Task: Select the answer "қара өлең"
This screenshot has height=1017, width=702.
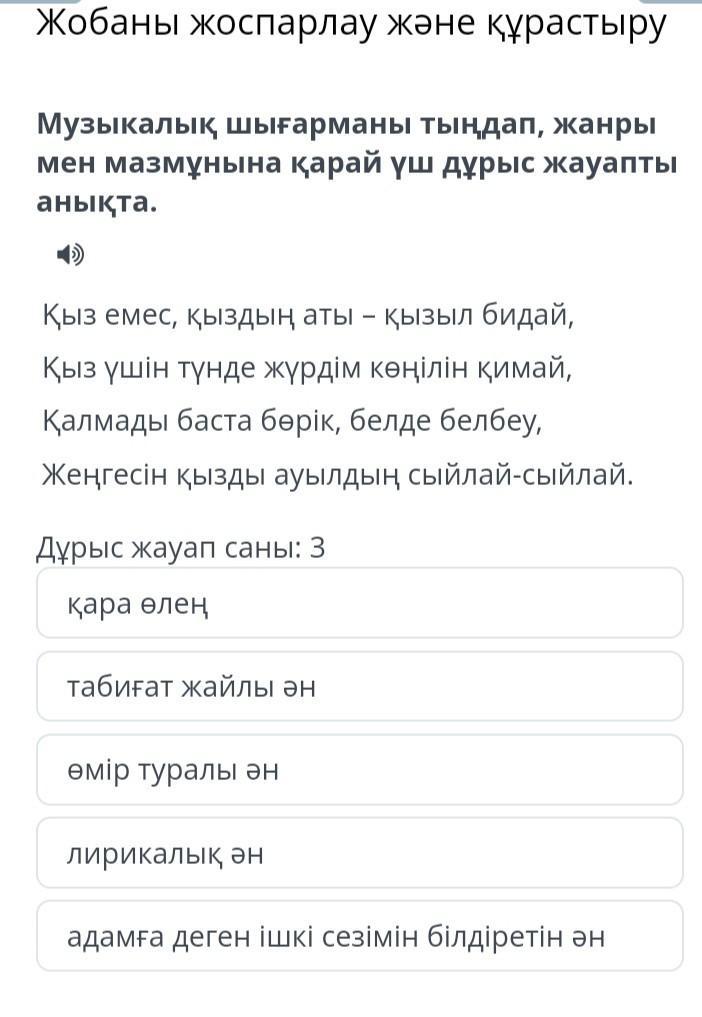Action: 359,603
